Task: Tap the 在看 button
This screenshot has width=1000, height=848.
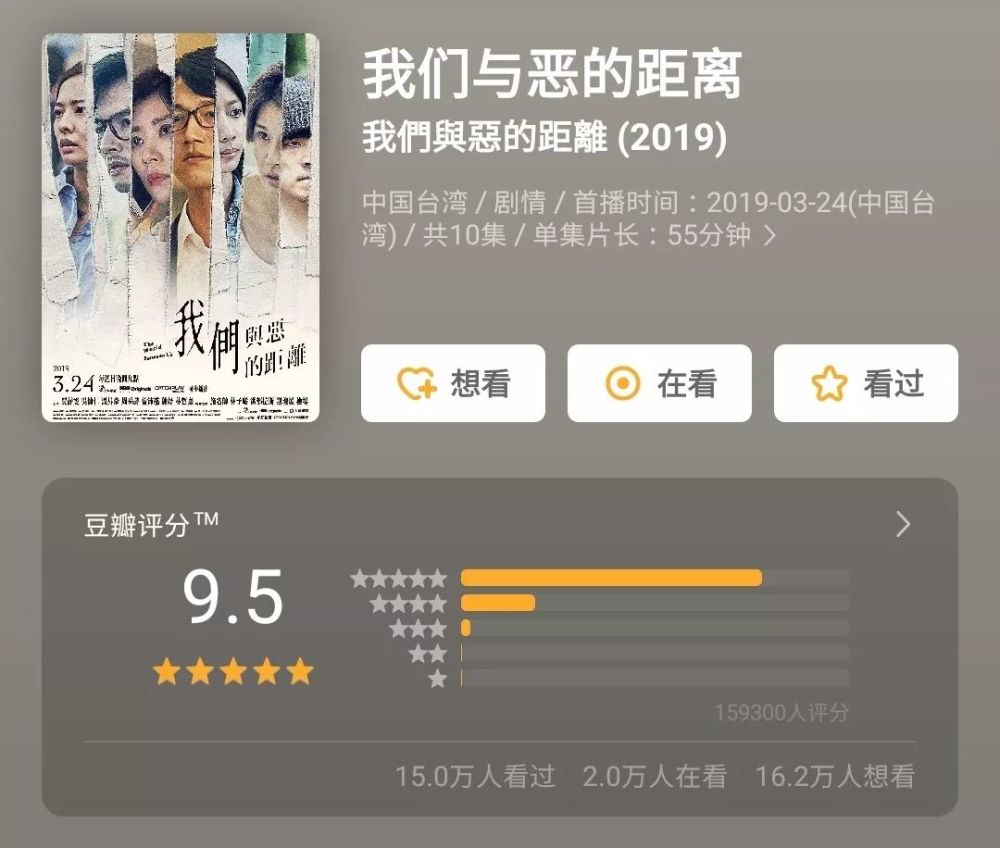Action: pyautogui.click(x=659, y=383)
